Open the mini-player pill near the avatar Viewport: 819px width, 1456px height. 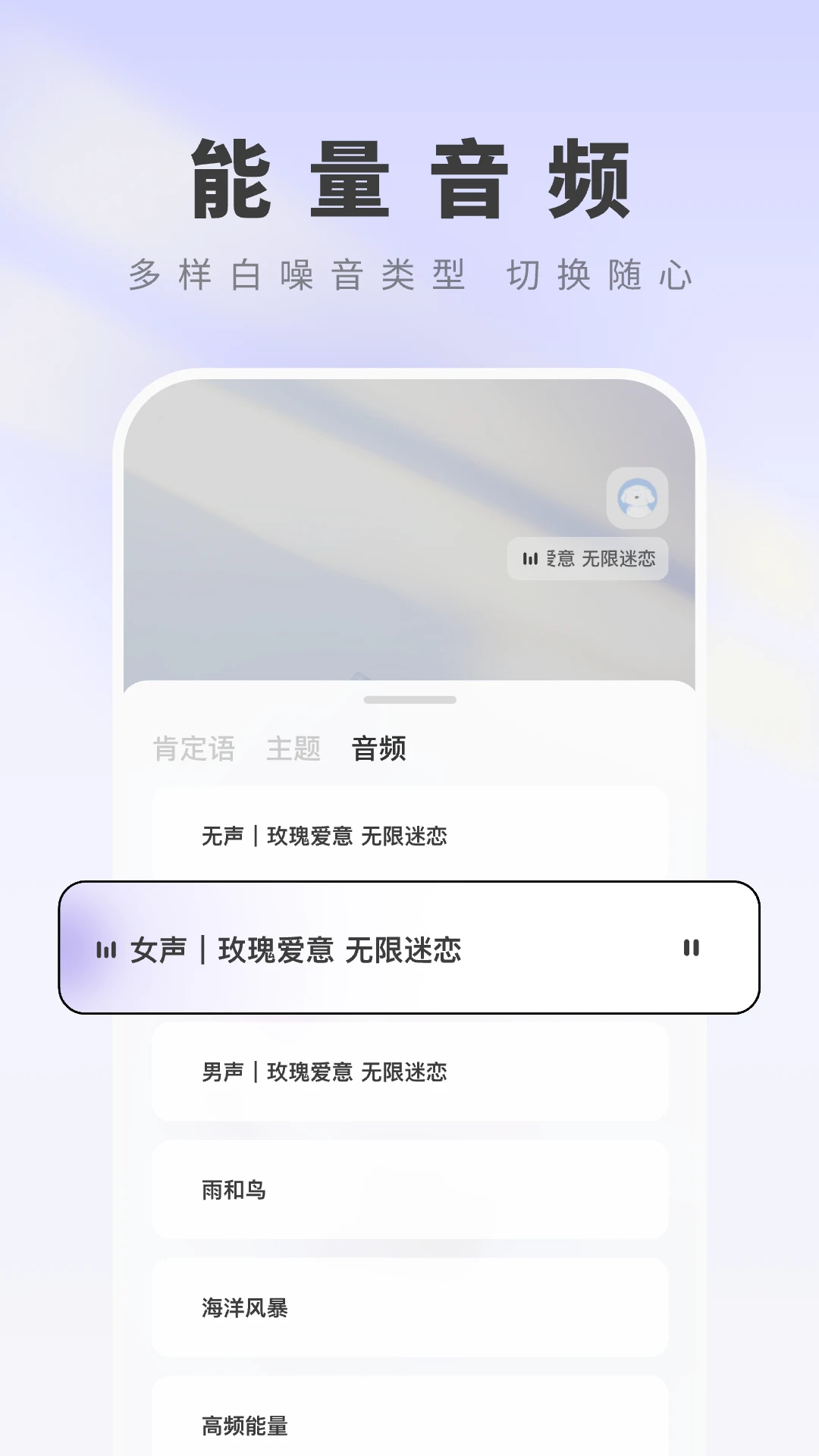(588, 559)
